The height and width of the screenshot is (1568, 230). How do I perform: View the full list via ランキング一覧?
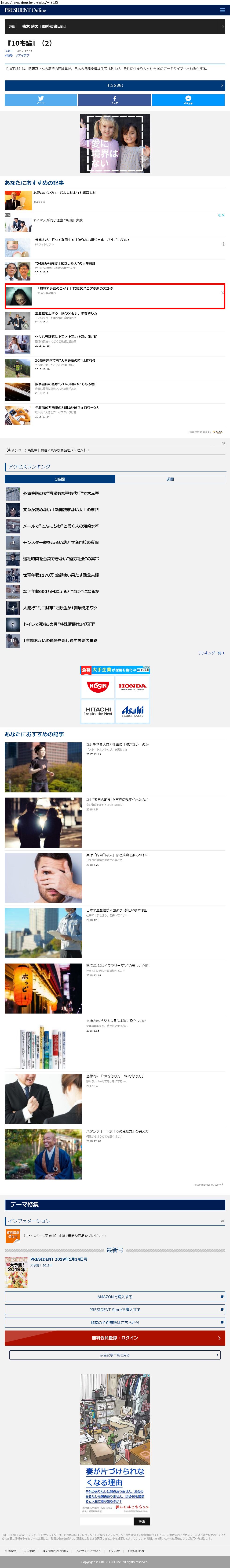click(x=211, y=653)
